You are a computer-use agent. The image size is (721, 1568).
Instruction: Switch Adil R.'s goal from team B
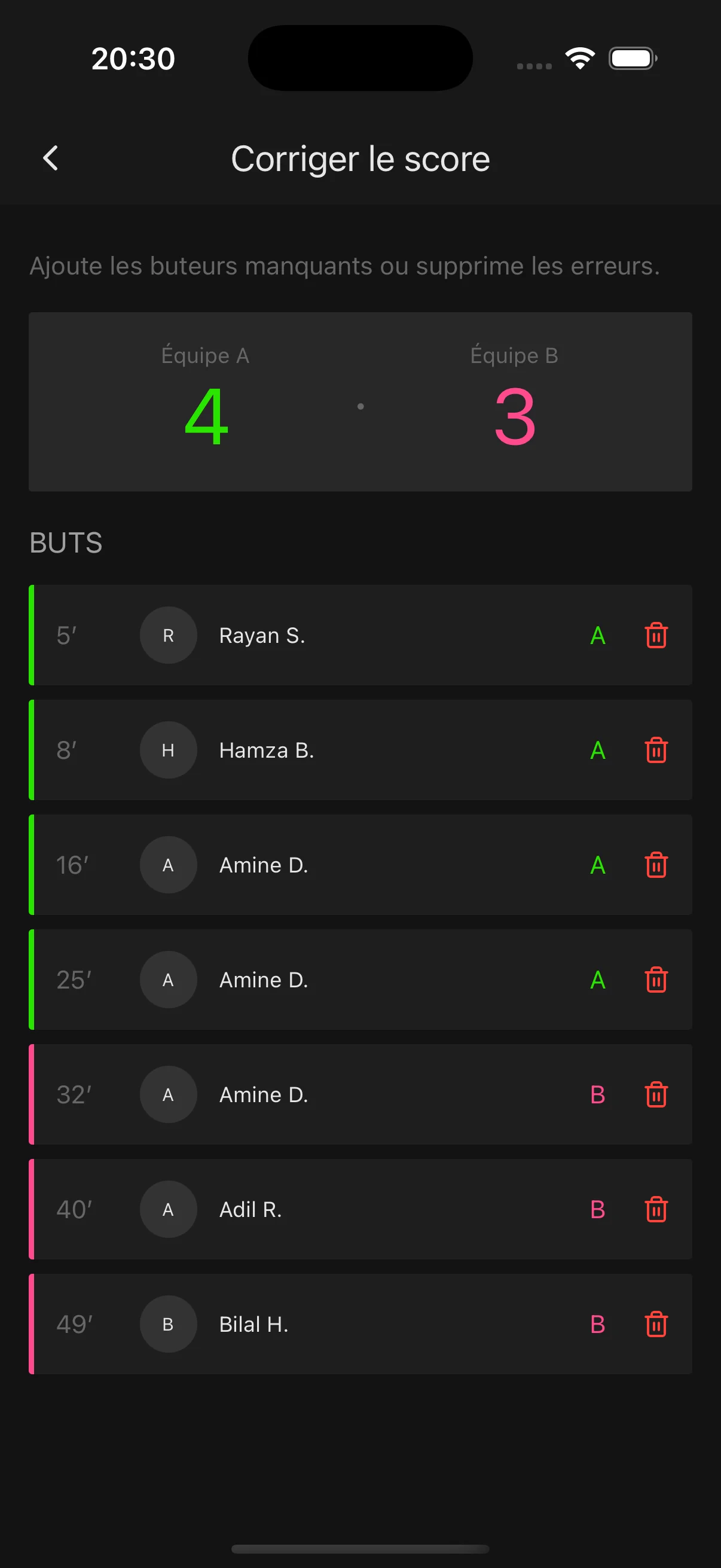(x=598, y=1209)
